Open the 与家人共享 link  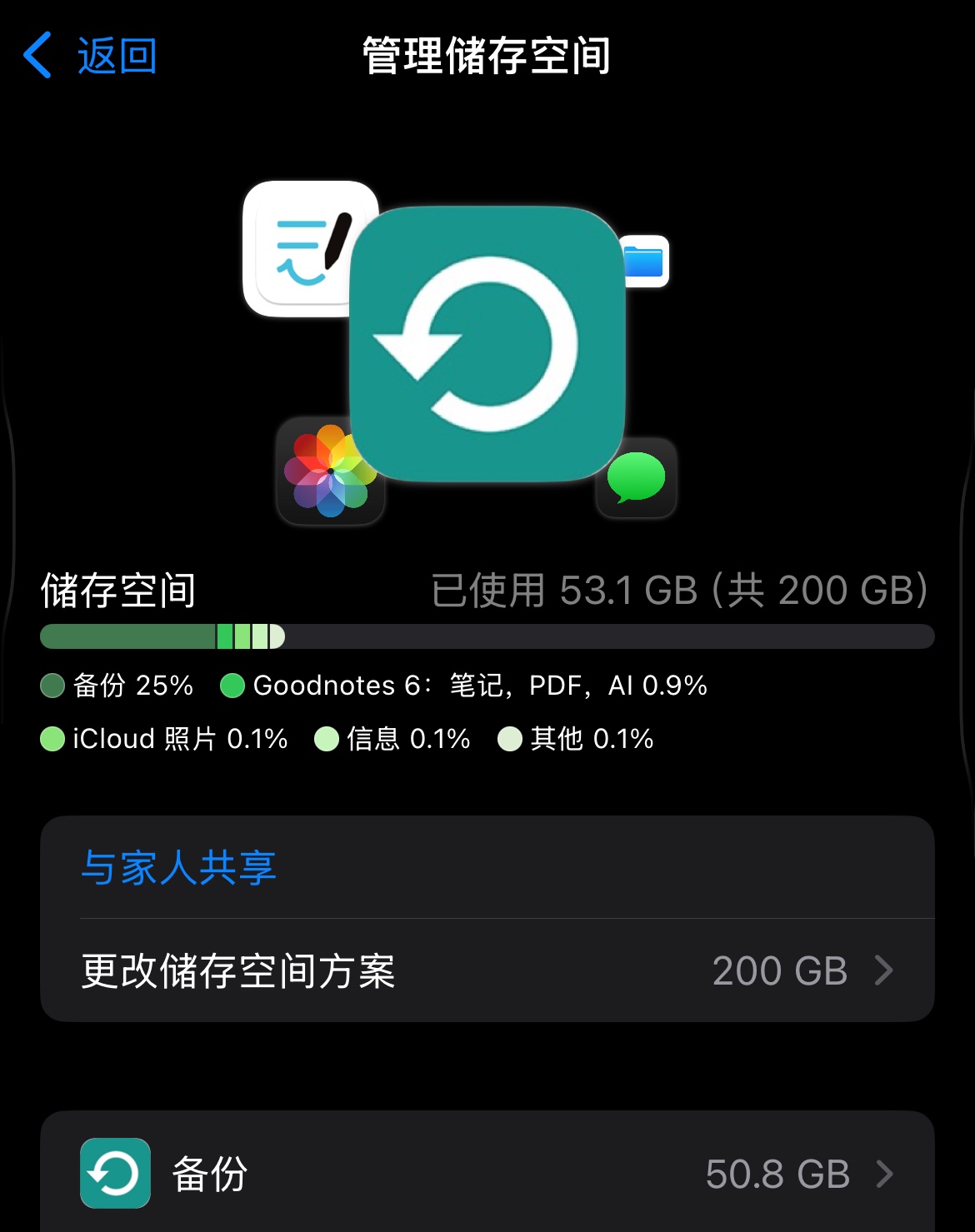click(x=178, y=867)
